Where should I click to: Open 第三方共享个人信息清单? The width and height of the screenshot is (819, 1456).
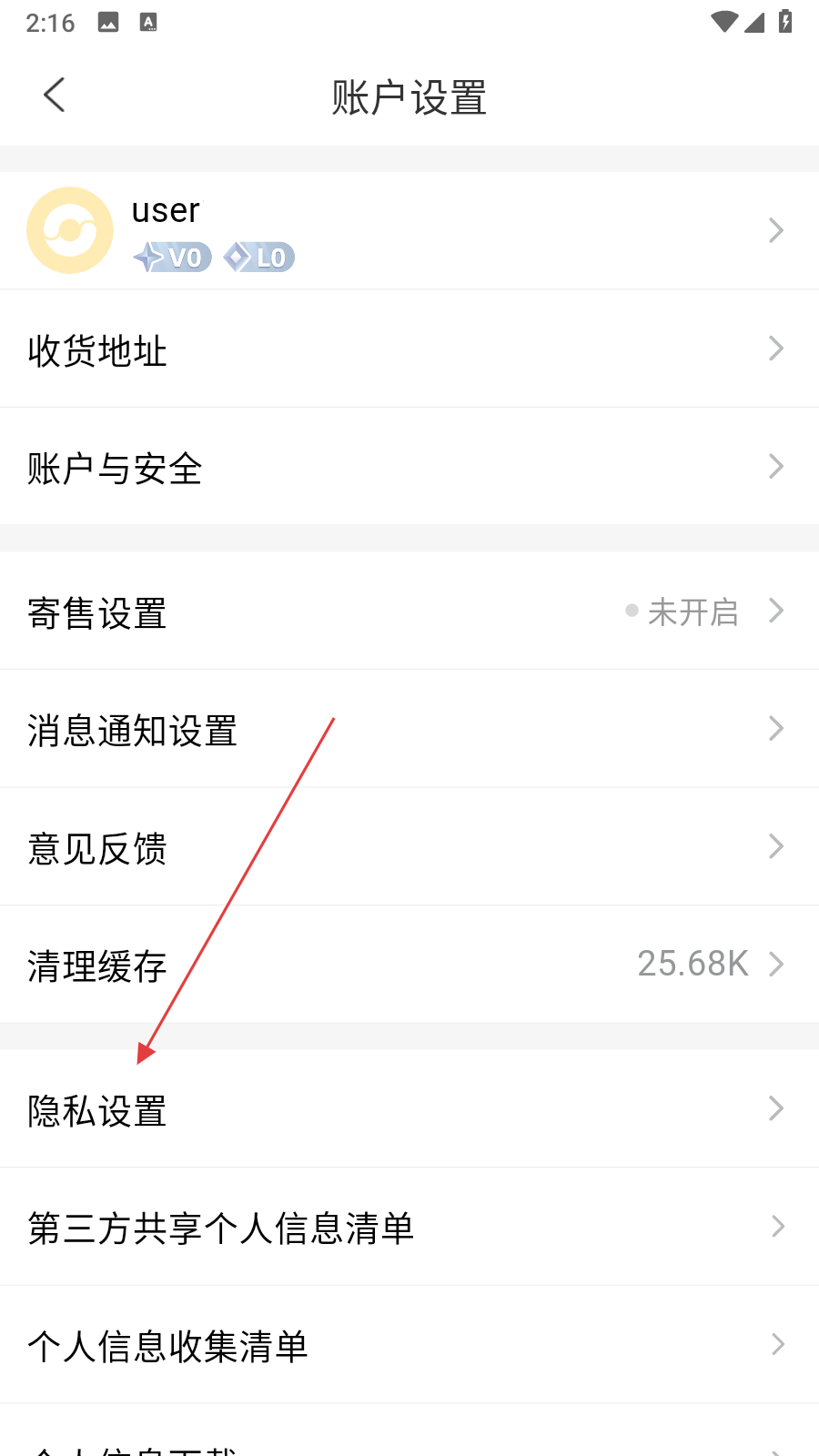click(409, 1228)
